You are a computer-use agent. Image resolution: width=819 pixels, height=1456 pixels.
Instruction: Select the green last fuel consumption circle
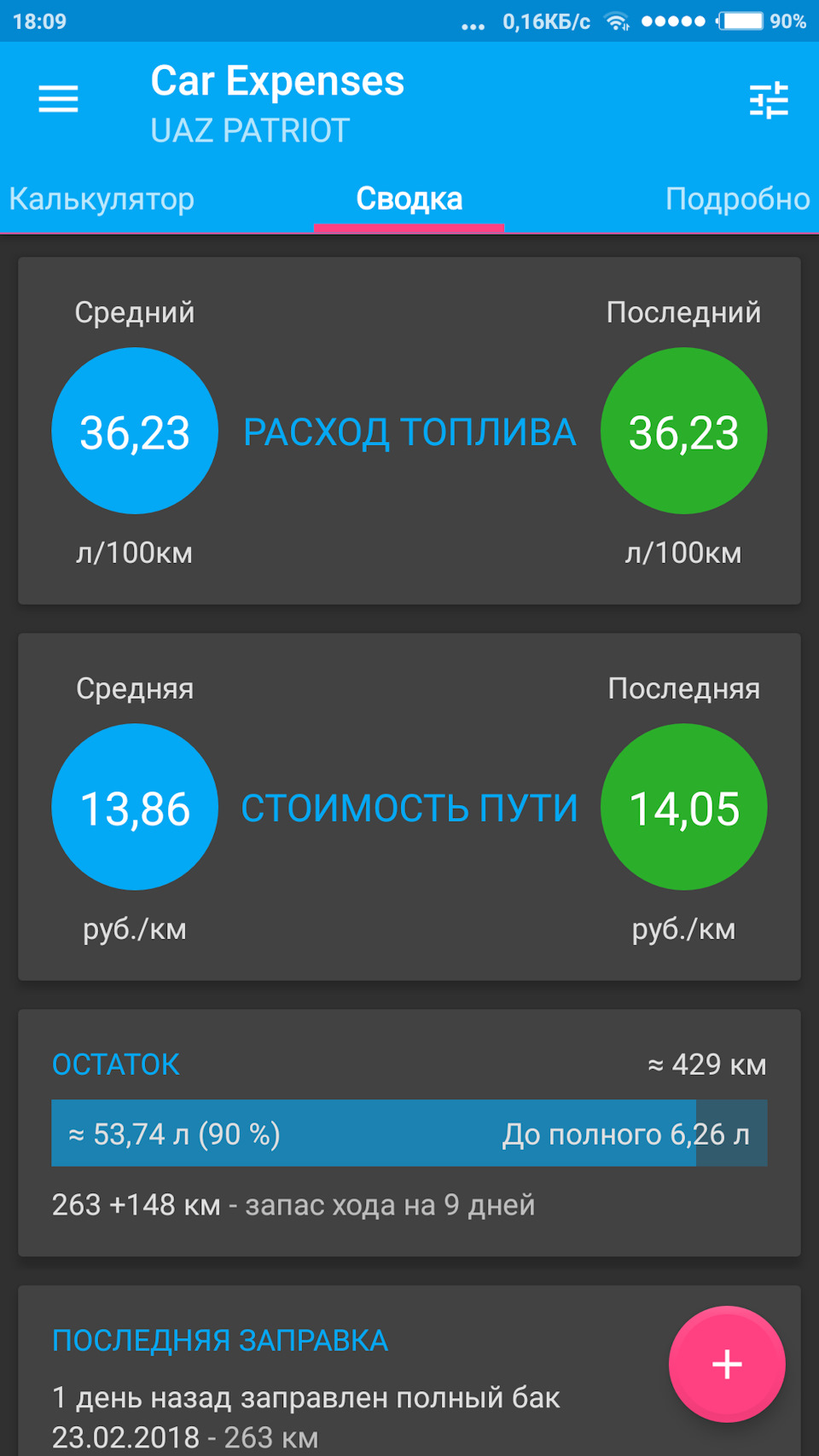point(683,432)
